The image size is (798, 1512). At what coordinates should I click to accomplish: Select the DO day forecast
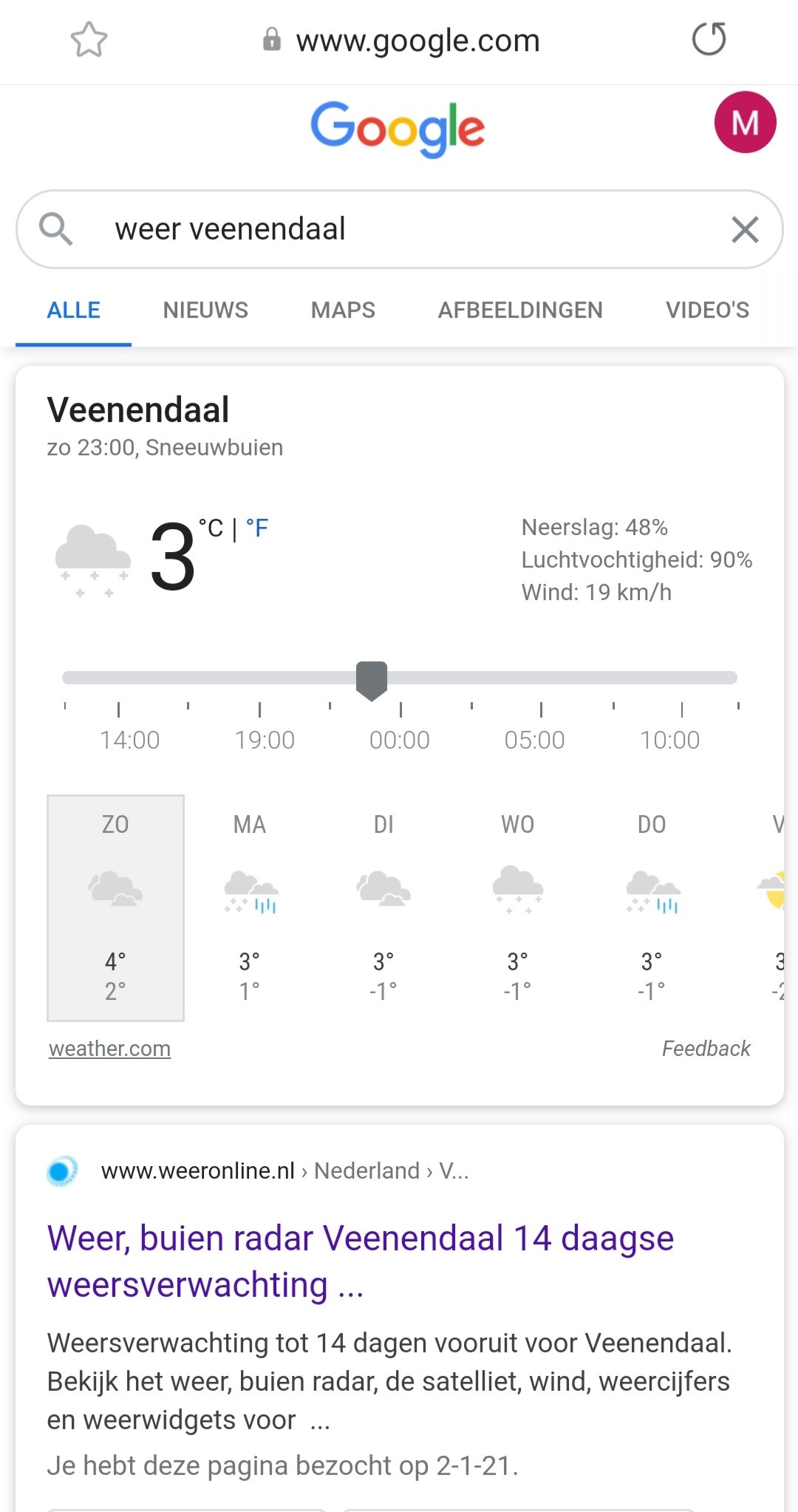coord(652,907)
